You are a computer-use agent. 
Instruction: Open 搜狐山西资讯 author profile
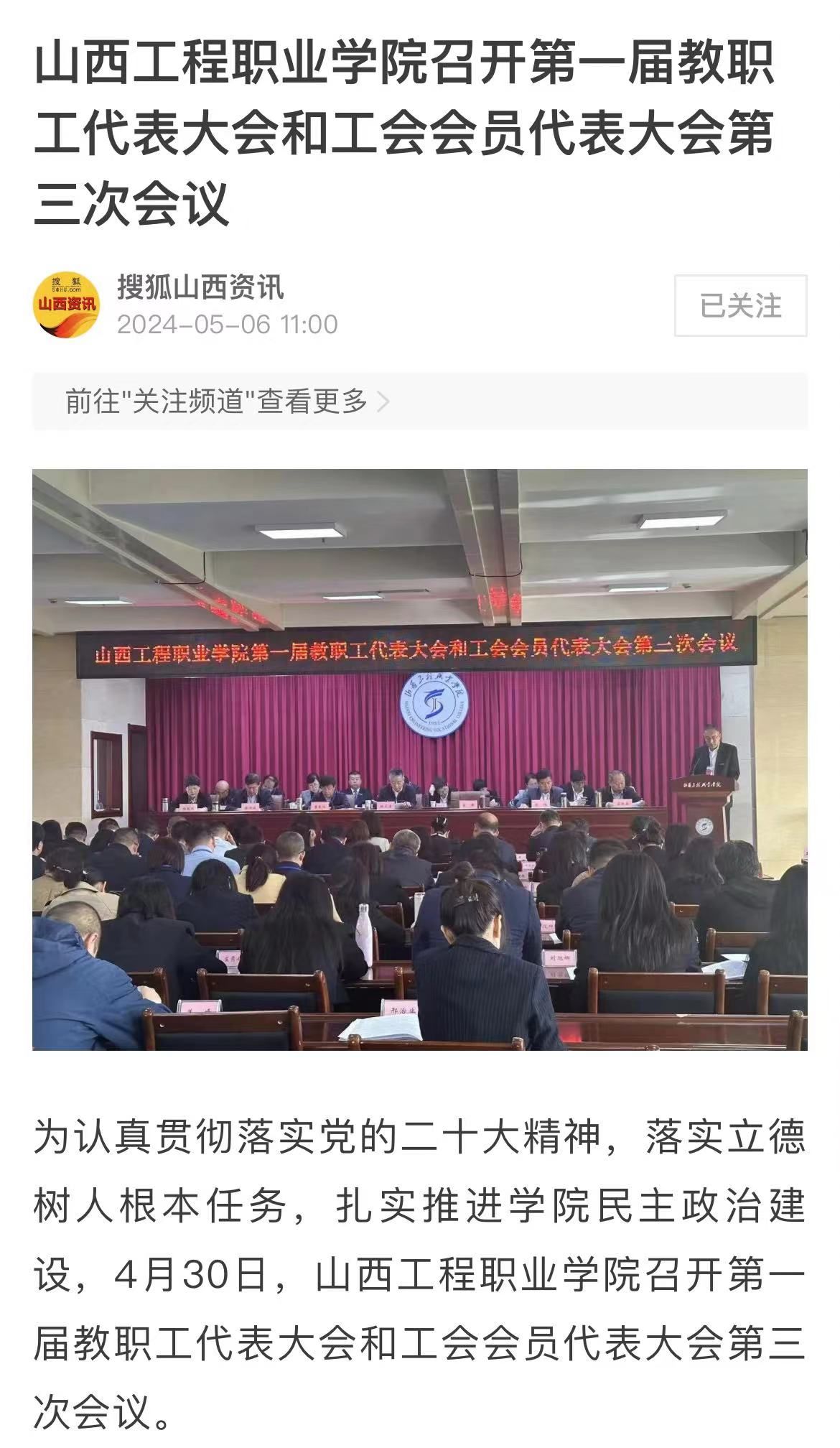click(x=201, y=287)
